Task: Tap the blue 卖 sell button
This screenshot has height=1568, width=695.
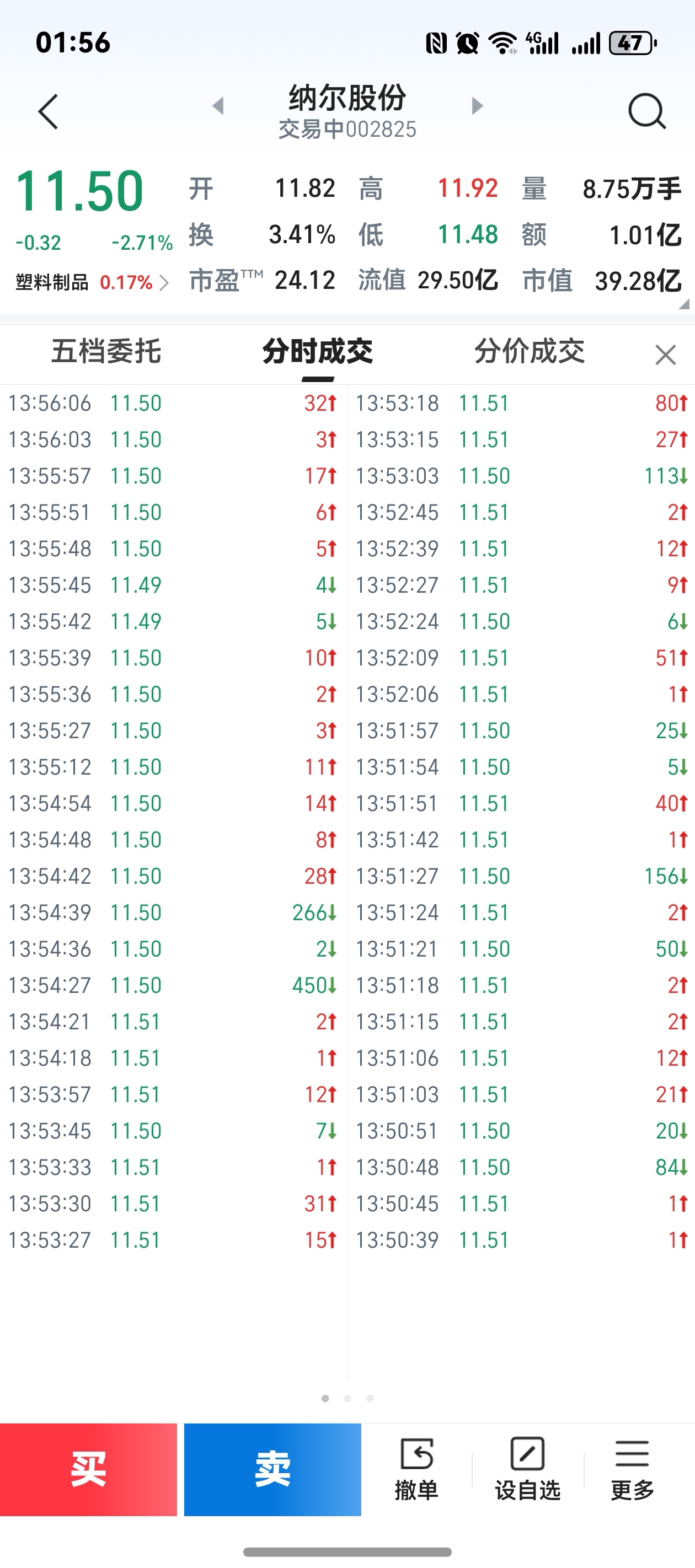Action: [272, 1469]
